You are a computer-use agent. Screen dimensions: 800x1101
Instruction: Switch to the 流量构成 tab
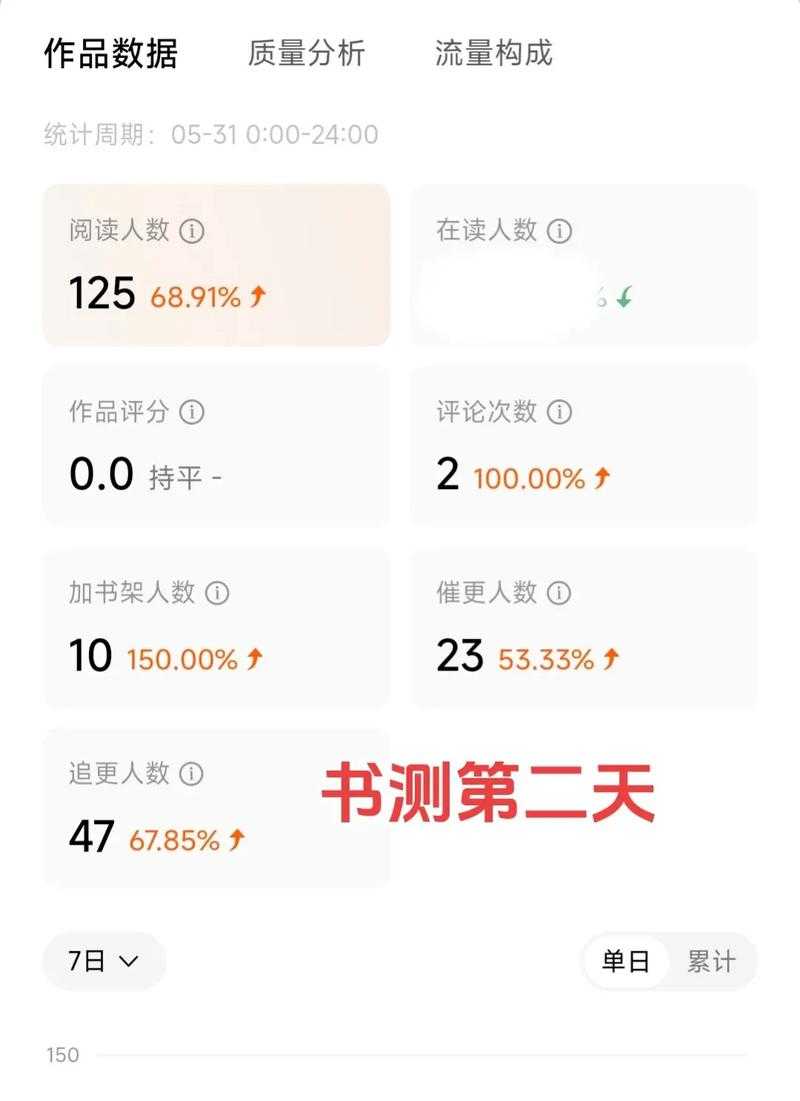(x=496, y=54)
